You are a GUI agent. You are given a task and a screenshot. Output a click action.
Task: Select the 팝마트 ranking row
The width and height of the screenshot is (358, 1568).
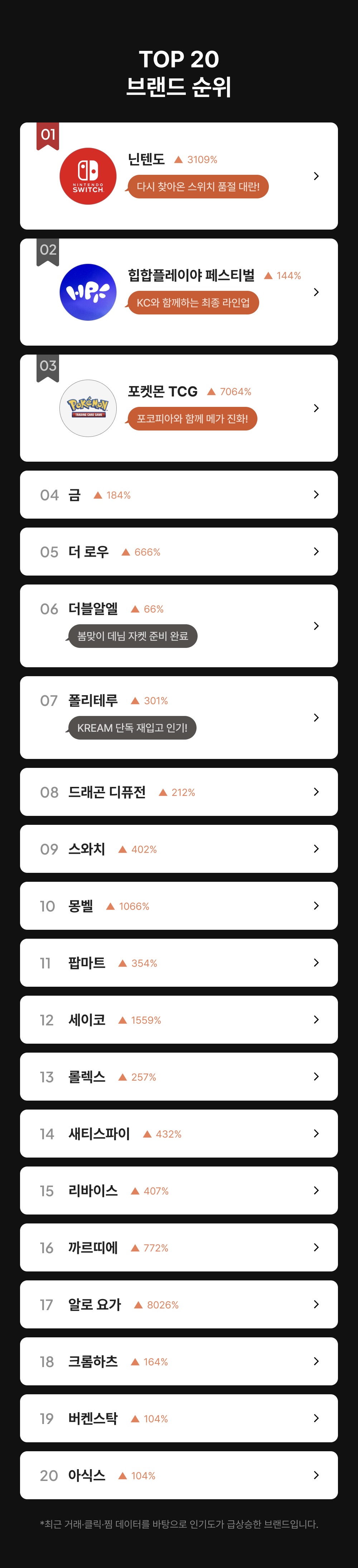coord(178,963)
